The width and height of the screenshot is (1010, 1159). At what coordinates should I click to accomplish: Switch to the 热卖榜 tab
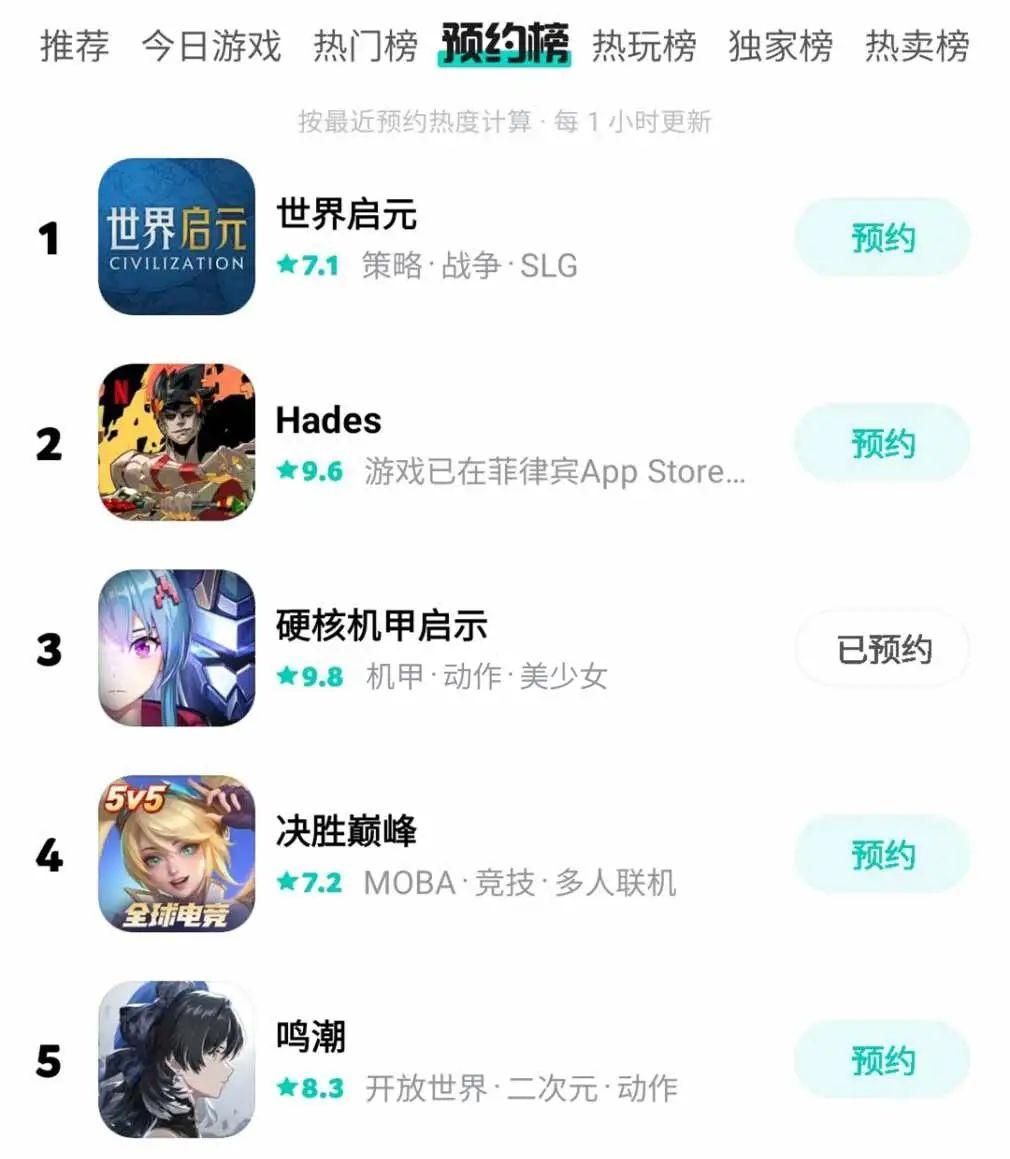pos(917,46)
